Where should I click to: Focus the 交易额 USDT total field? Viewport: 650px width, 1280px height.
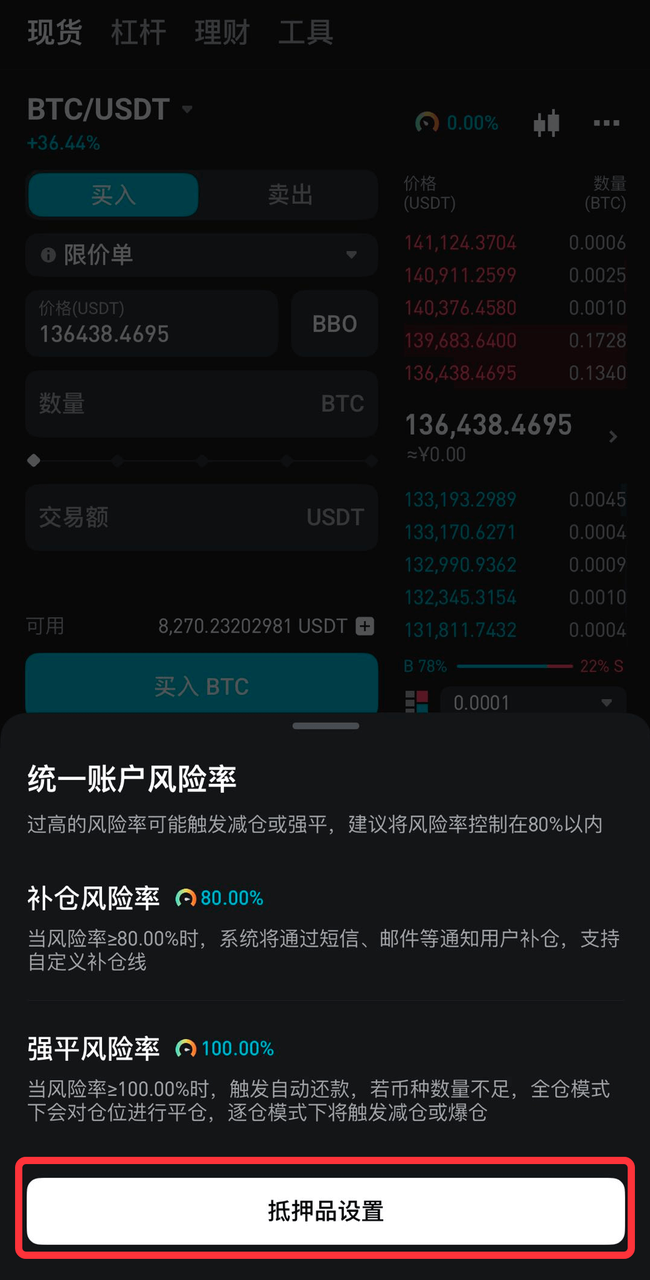(x=201, y=517)
